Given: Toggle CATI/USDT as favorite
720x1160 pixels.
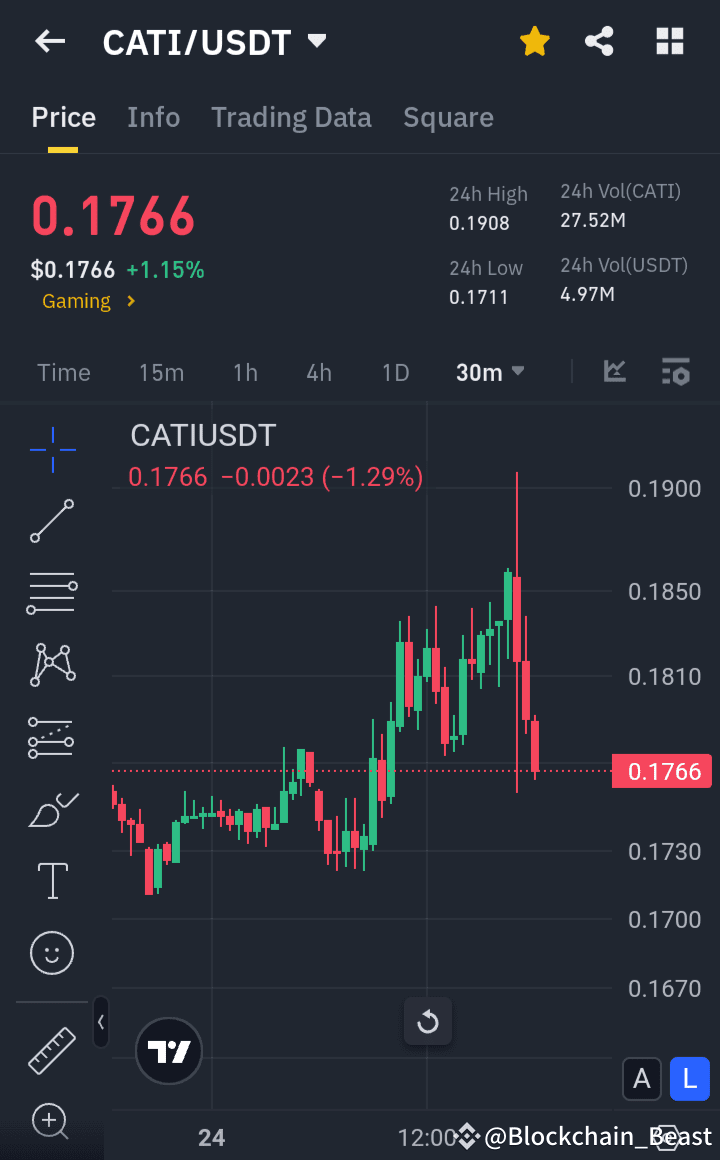Looking at the screenshot, I should pos(534,41).
